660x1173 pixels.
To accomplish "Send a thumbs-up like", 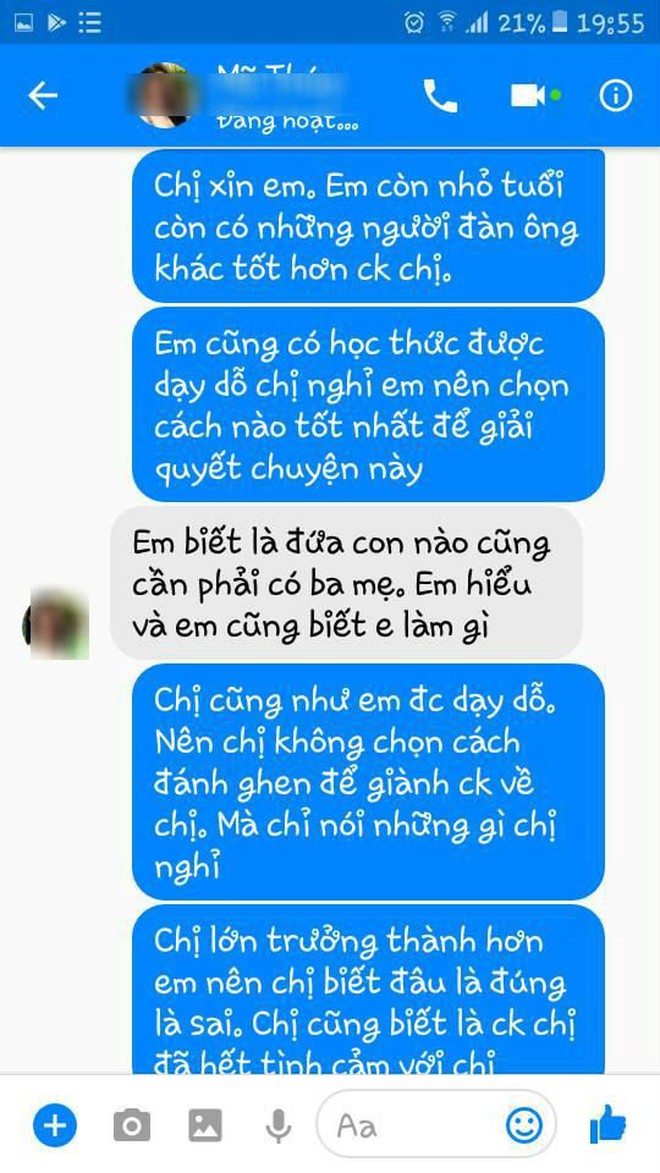I will (608, 1126).
